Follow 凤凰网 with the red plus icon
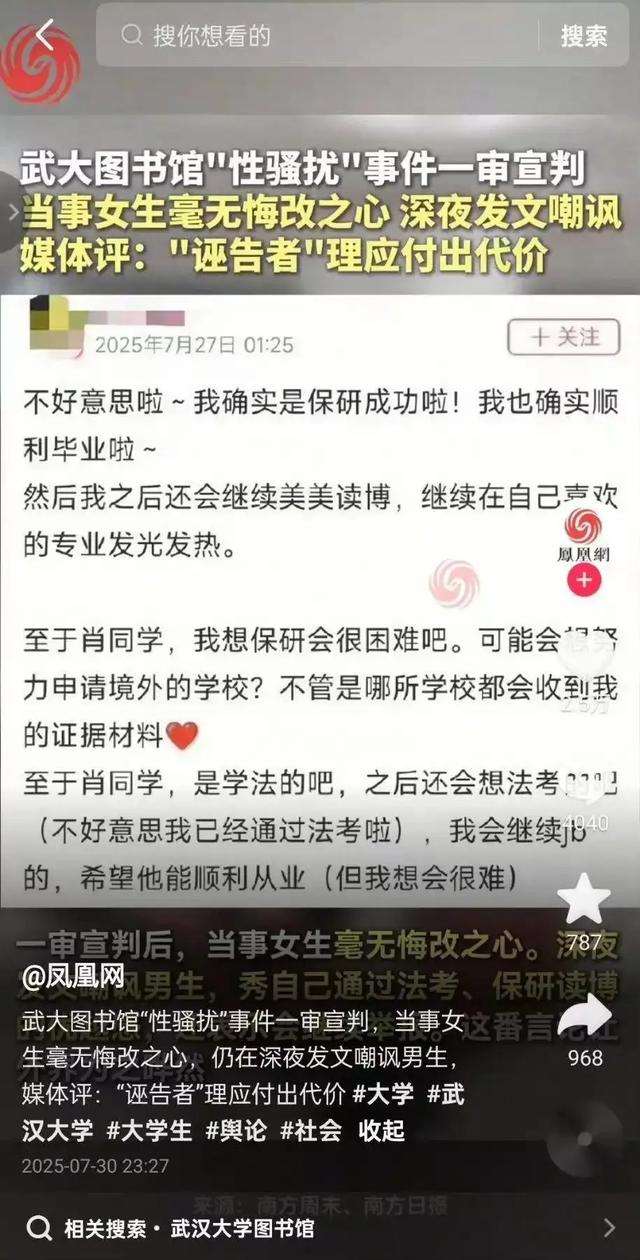Image resolution: width=640 pixels, height=1260 pixels. pyautogui.click(x=584, y=579)
